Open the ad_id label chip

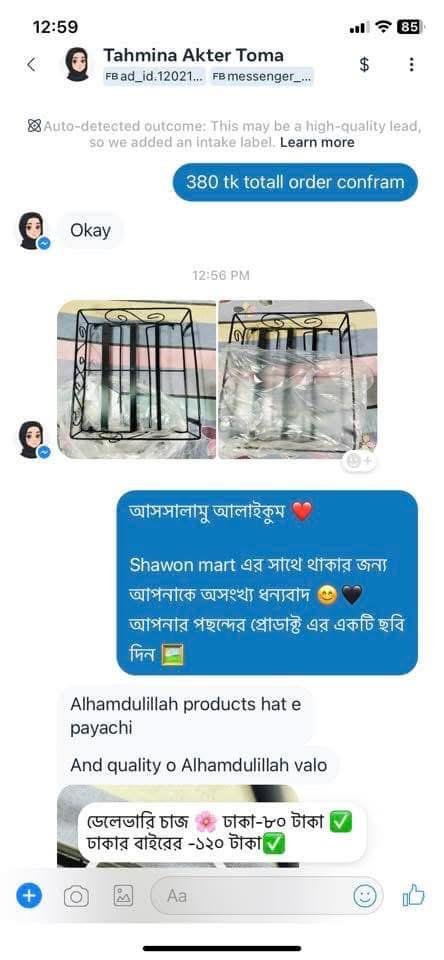[154, 77]
